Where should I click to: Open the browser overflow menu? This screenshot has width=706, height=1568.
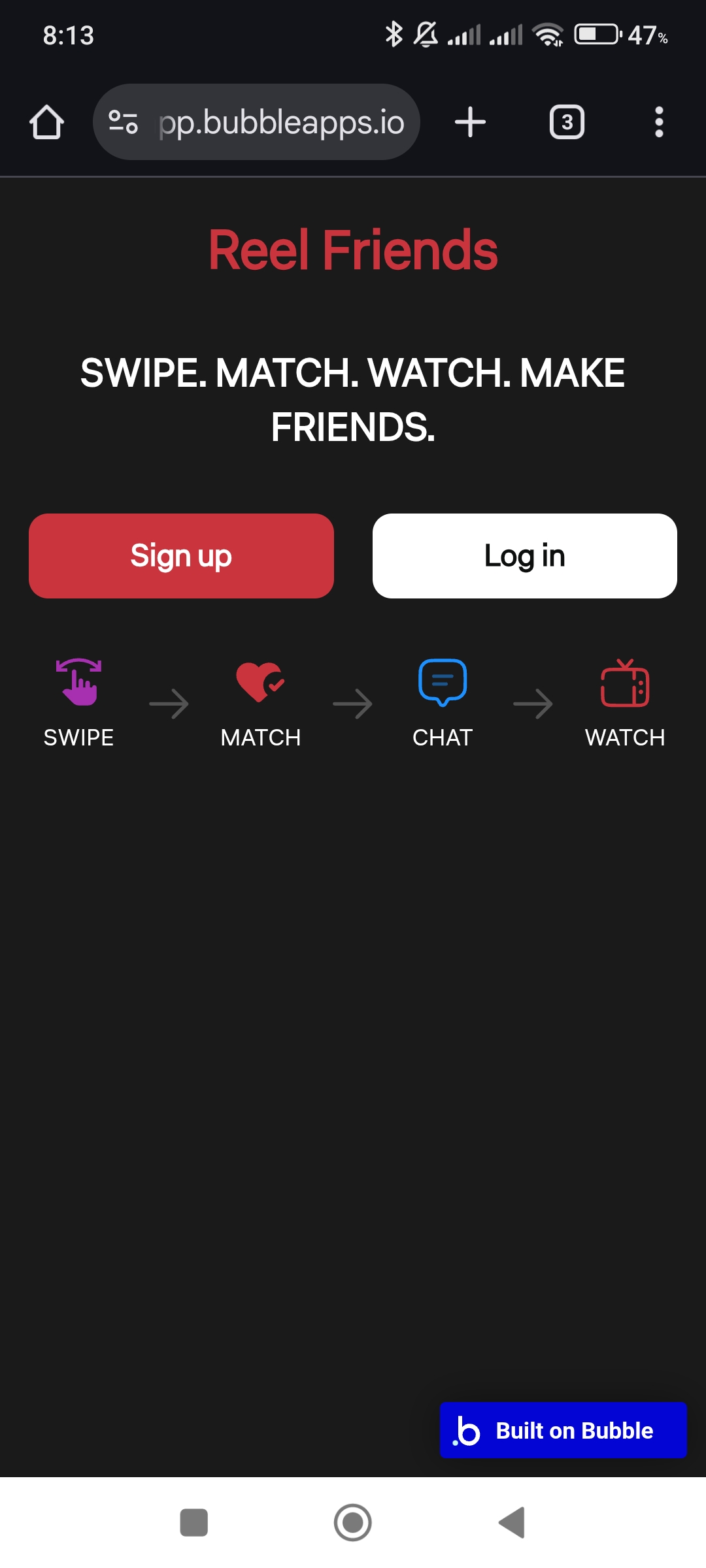[x=659, y=122]
